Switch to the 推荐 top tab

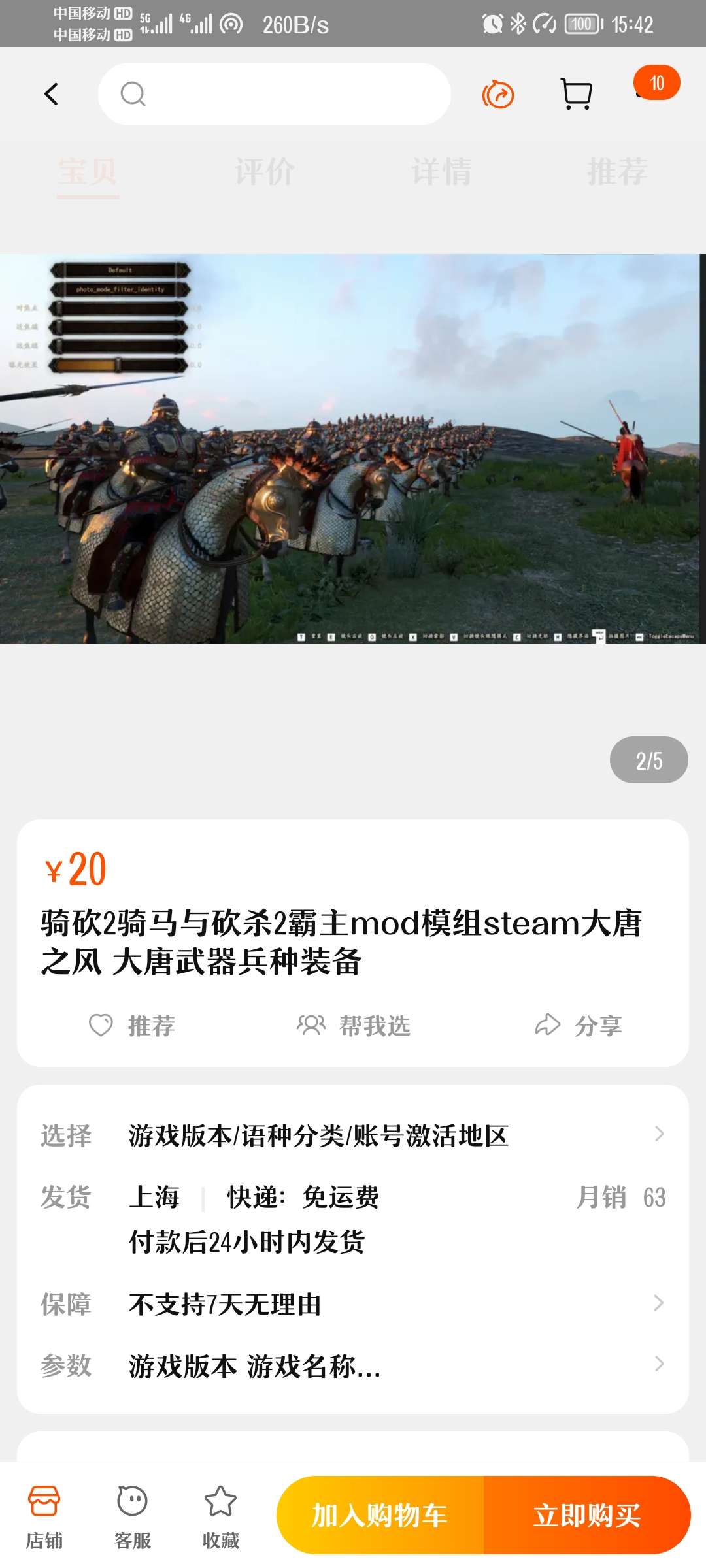(x=617, y=172)
